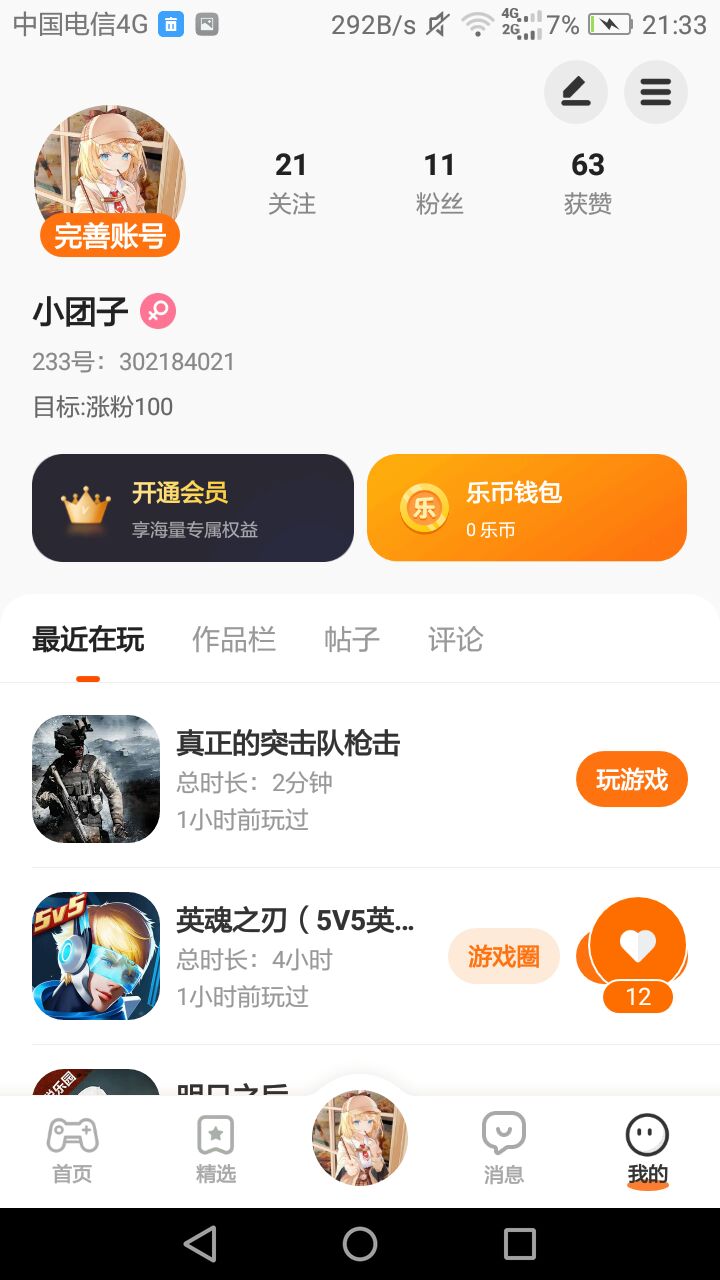
Task: Tap the edit profile pencil icon
Action: tap(575, 92)
